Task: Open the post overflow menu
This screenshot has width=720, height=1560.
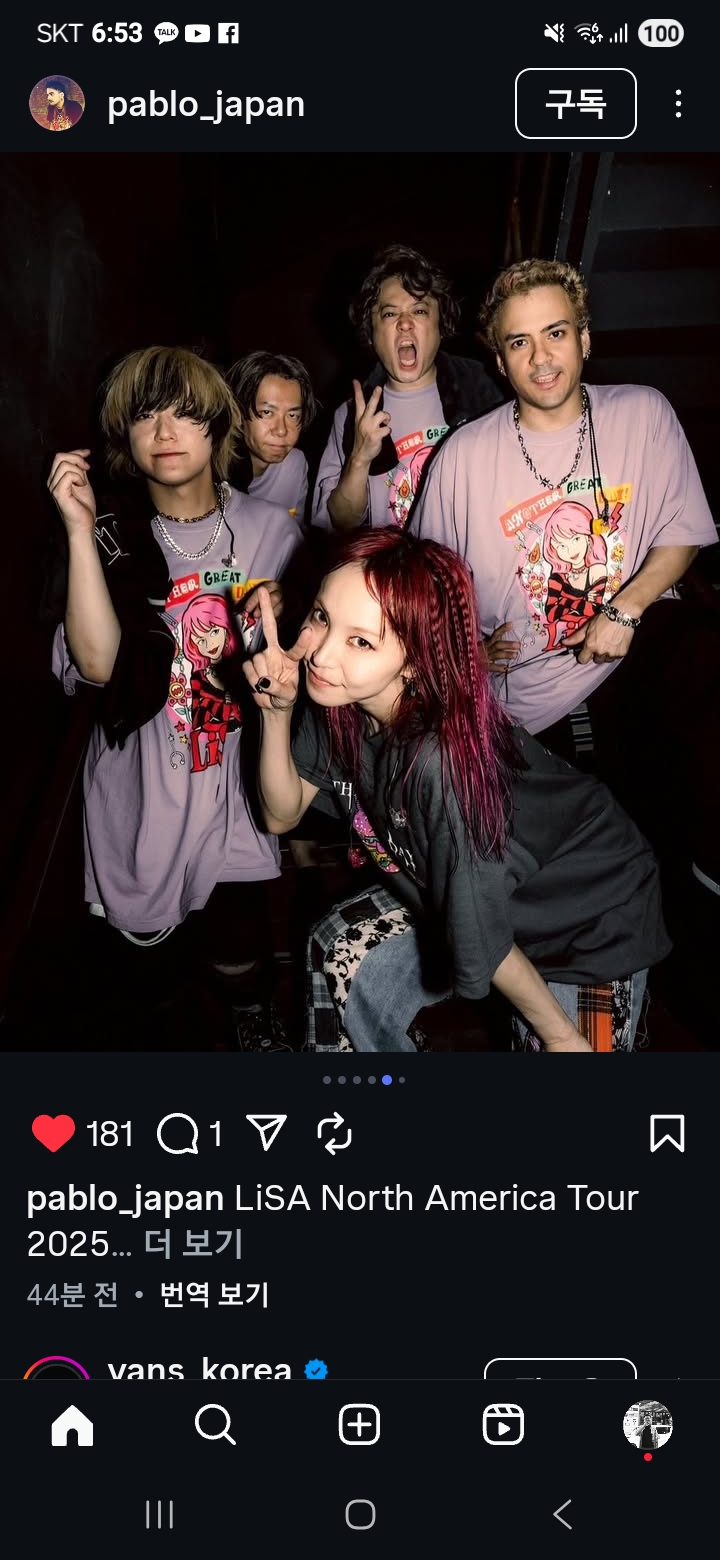Action: coord(678,103)
